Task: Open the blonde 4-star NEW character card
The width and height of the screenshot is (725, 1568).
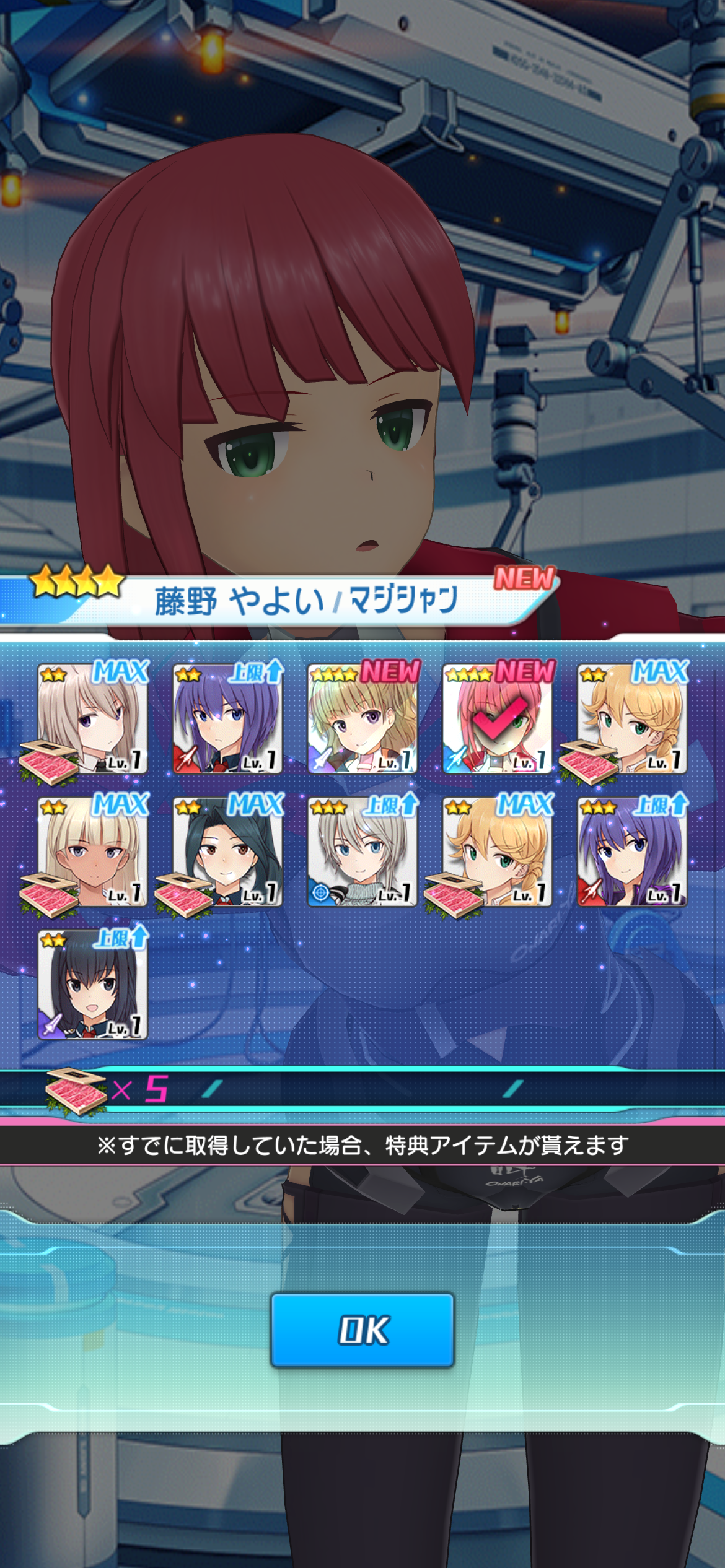Action: click(x=362, y=718)
